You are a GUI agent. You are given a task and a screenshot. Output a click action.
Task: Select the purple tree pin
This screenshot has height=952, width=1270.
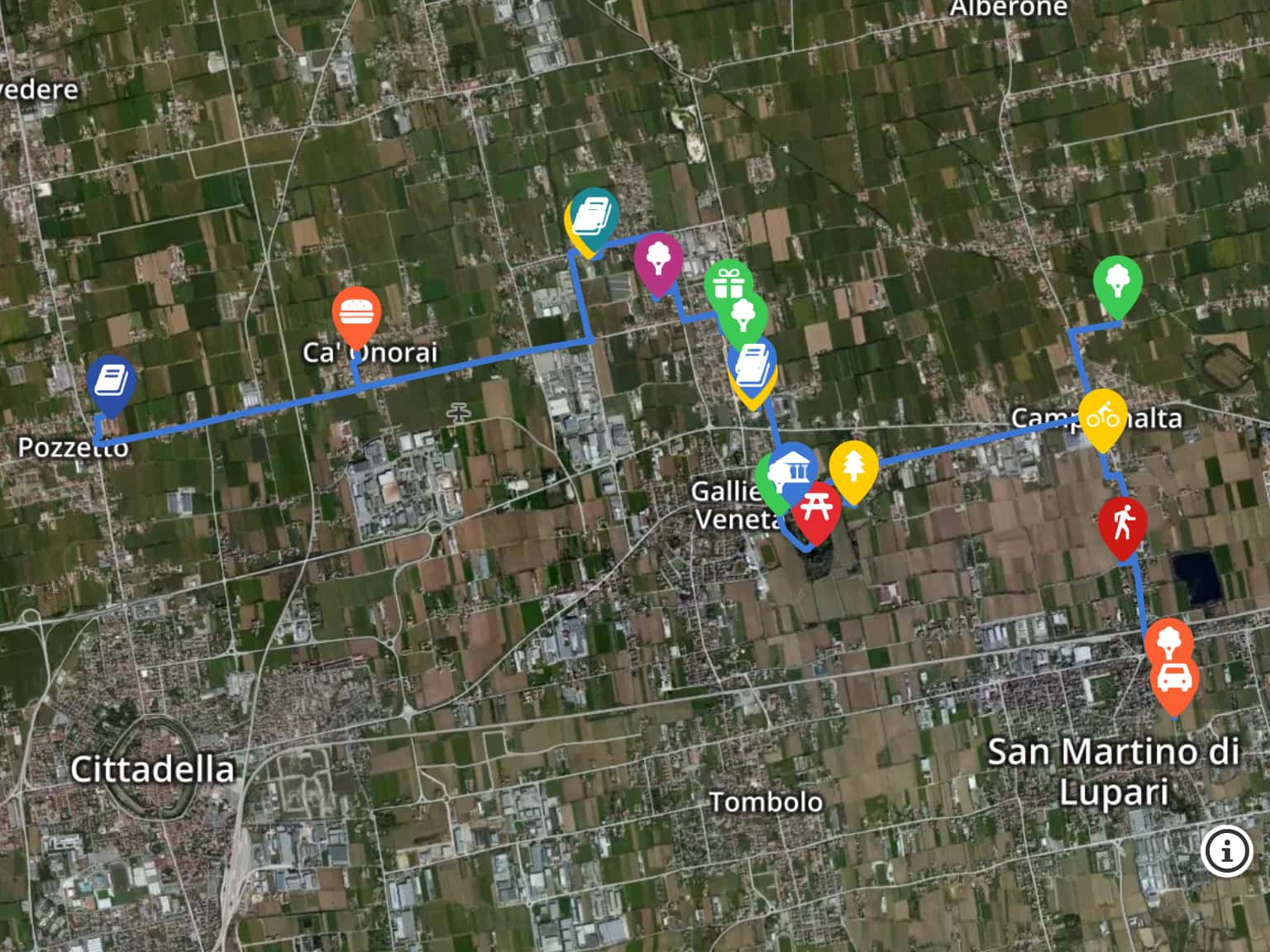(x=658, y=259)
